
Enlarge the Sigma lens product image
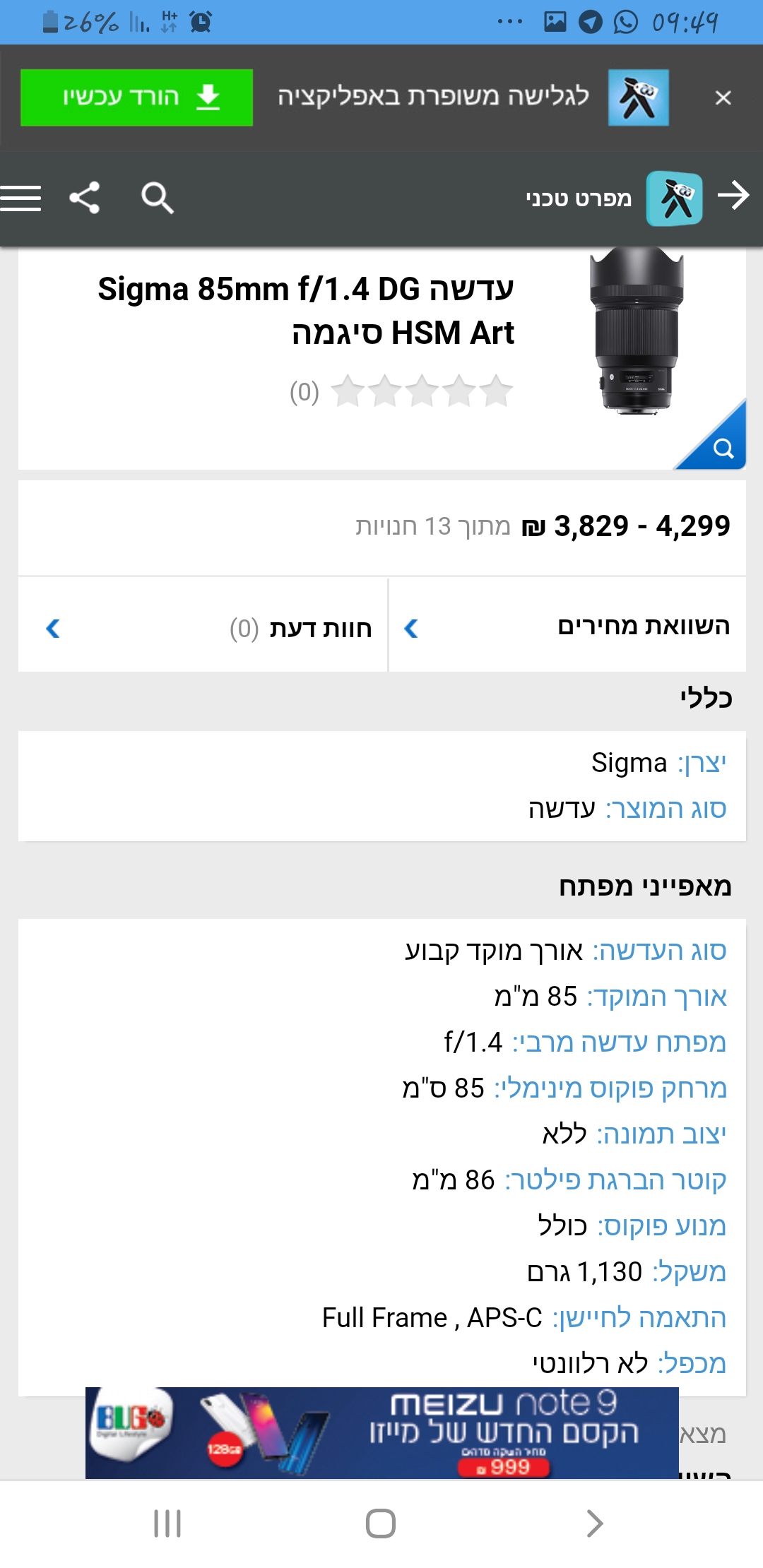coord(721,446)
